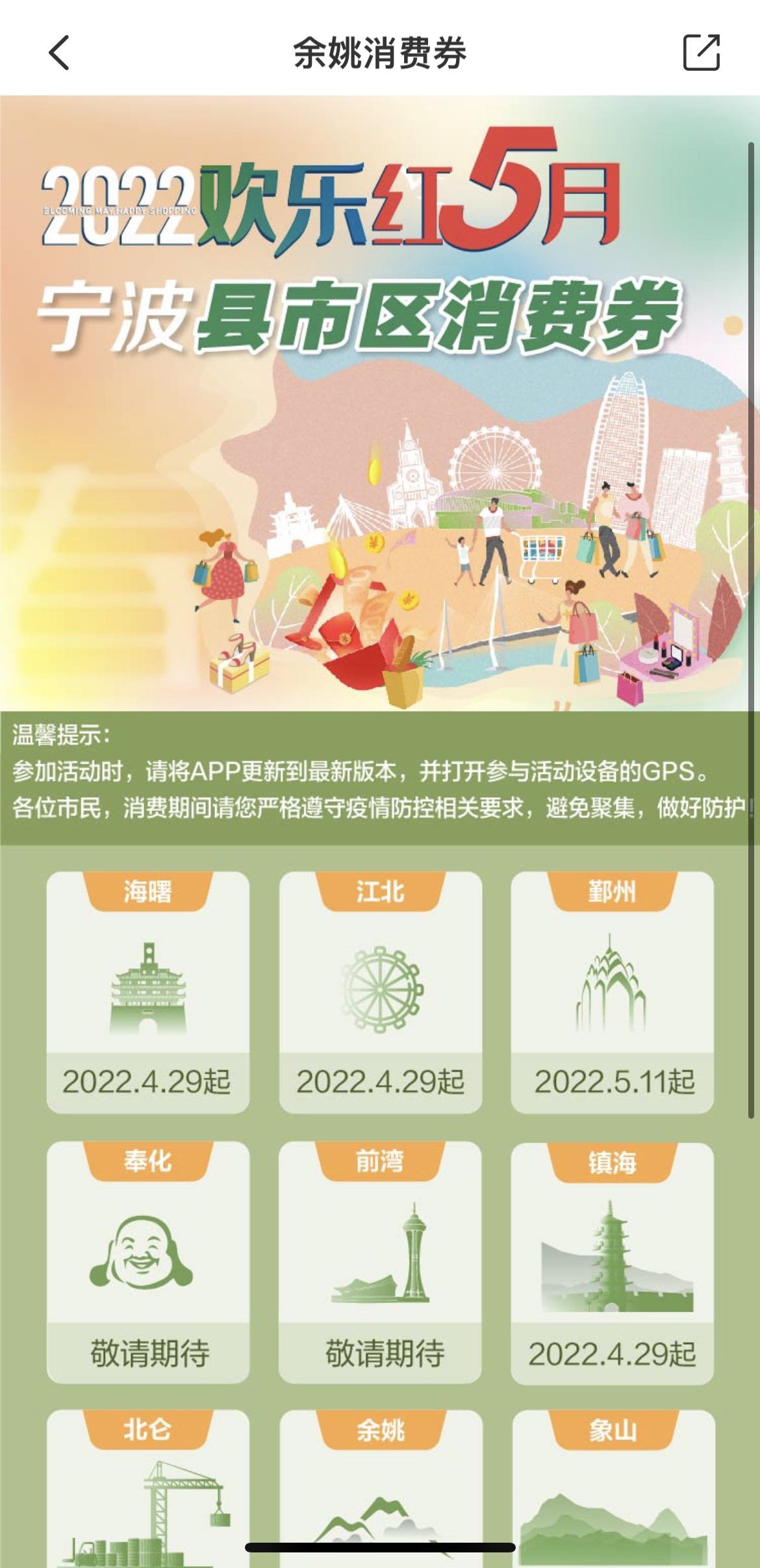The image size is (760, 1568).
Task: Open the 海曙 district coupon card
Action: click(148, 991)
